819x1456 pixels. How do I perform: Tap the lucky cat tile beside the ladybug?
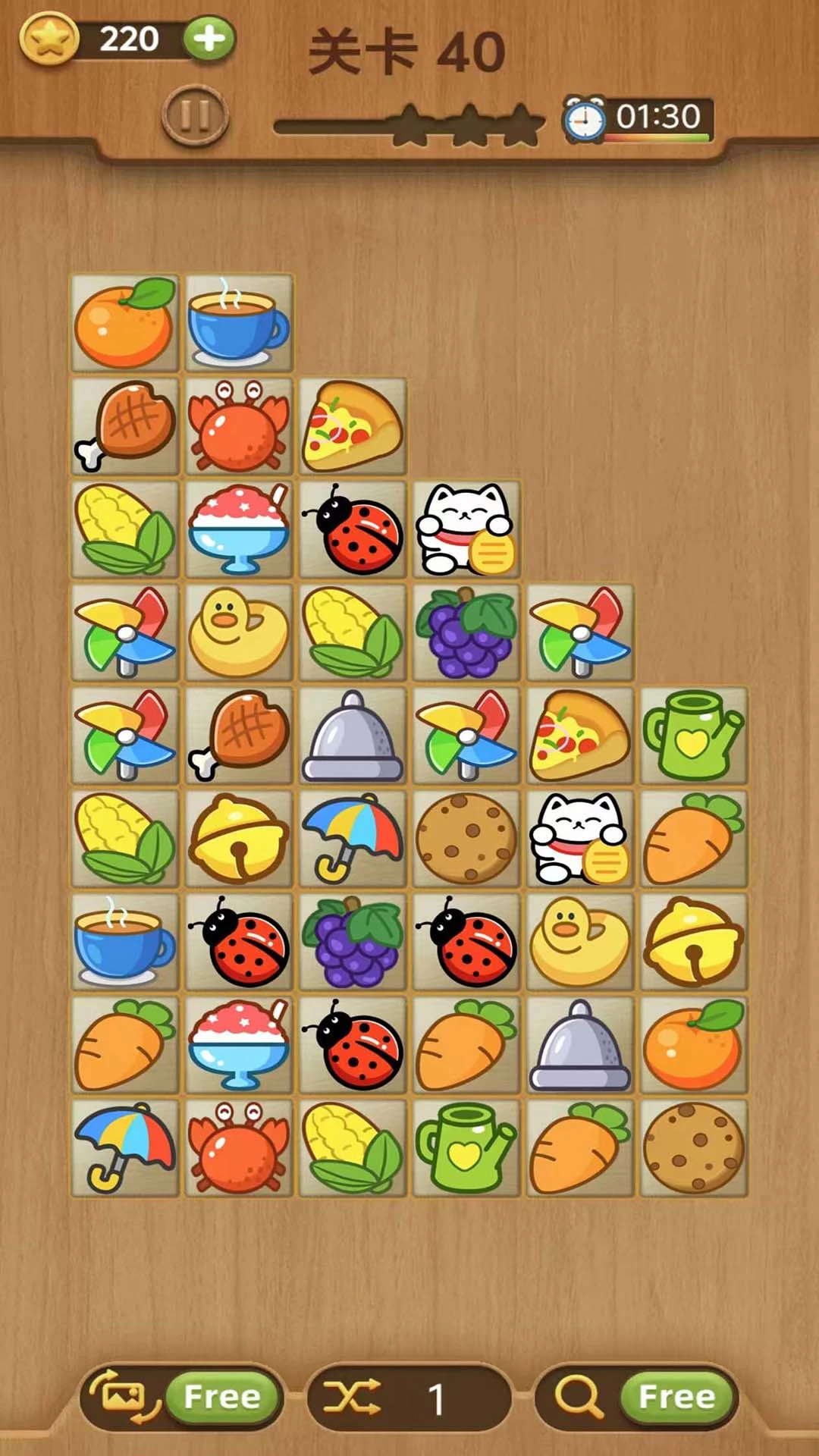click(x=466, y=529)
